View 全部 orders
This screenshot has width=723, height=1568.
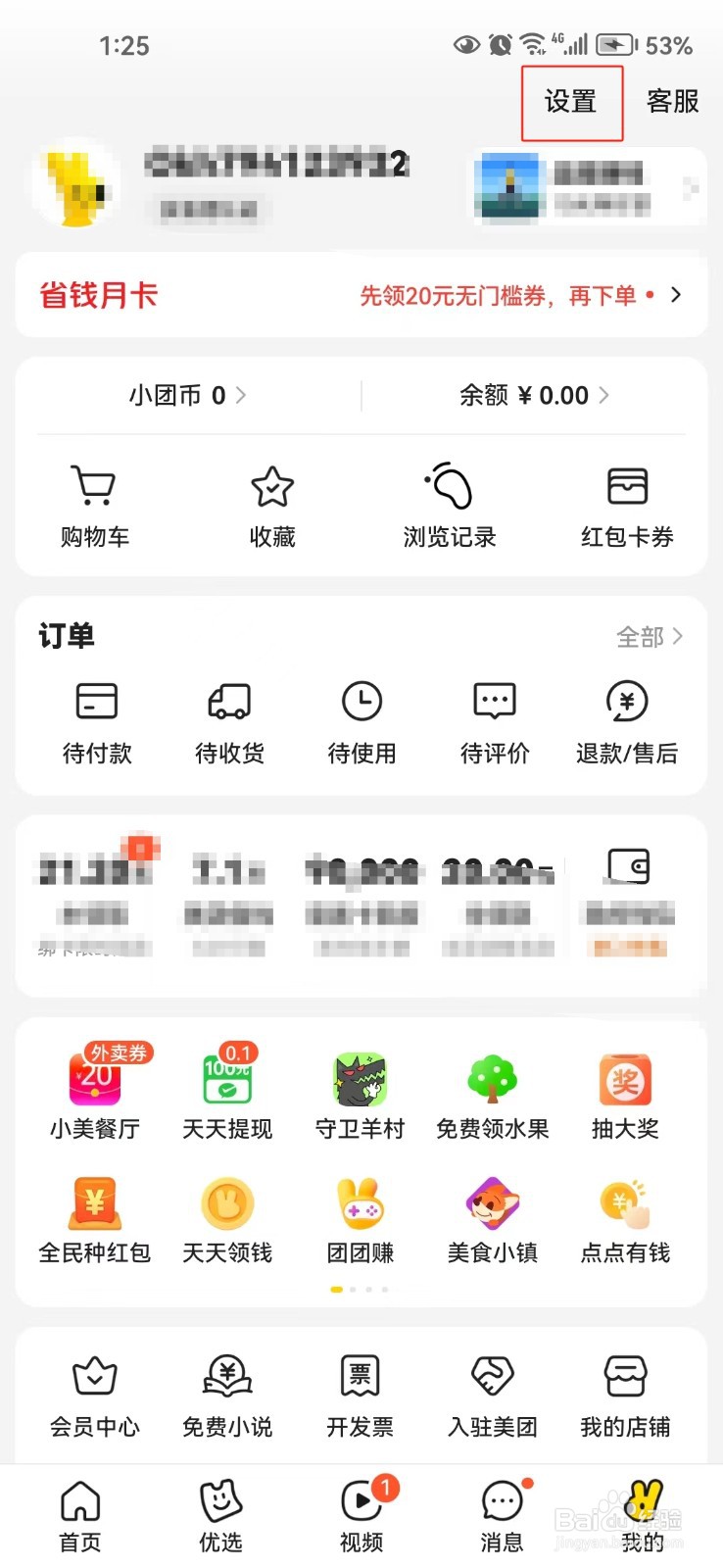click(x=650, y=637)
